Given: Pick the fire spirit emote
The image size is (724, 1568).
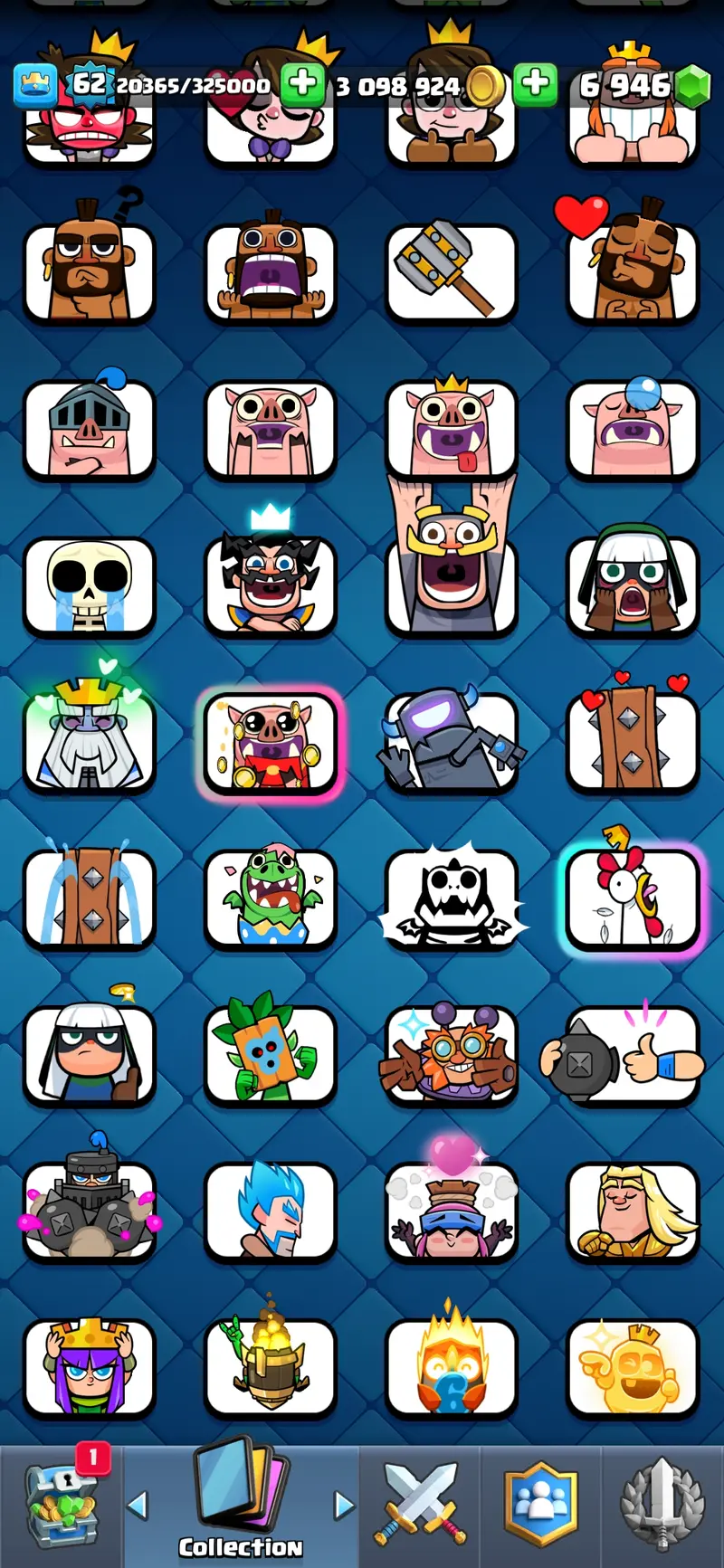Looking at the screenshot, I should tap(452, 1368).
